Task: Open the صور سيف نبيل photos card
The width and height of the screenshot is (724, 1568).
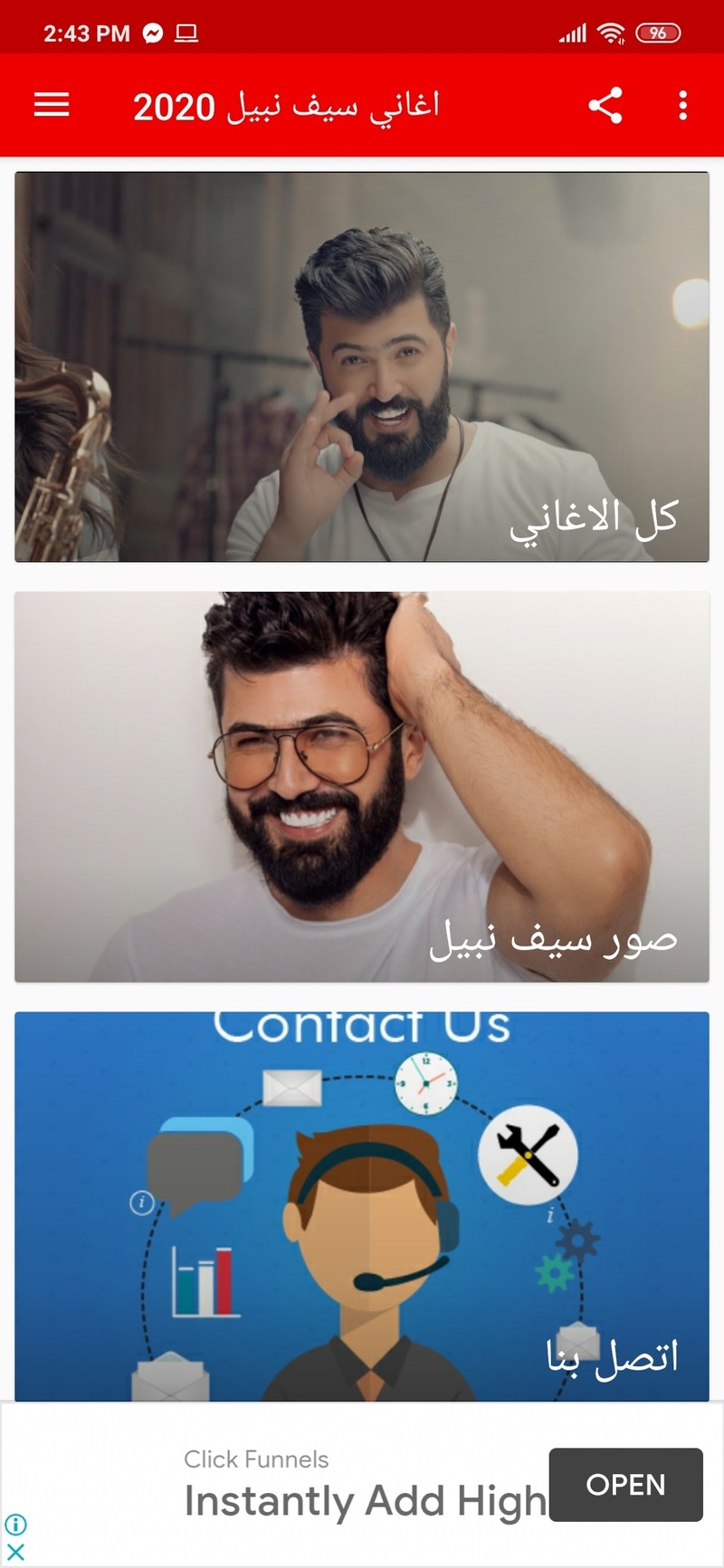Action: point(362,786)
